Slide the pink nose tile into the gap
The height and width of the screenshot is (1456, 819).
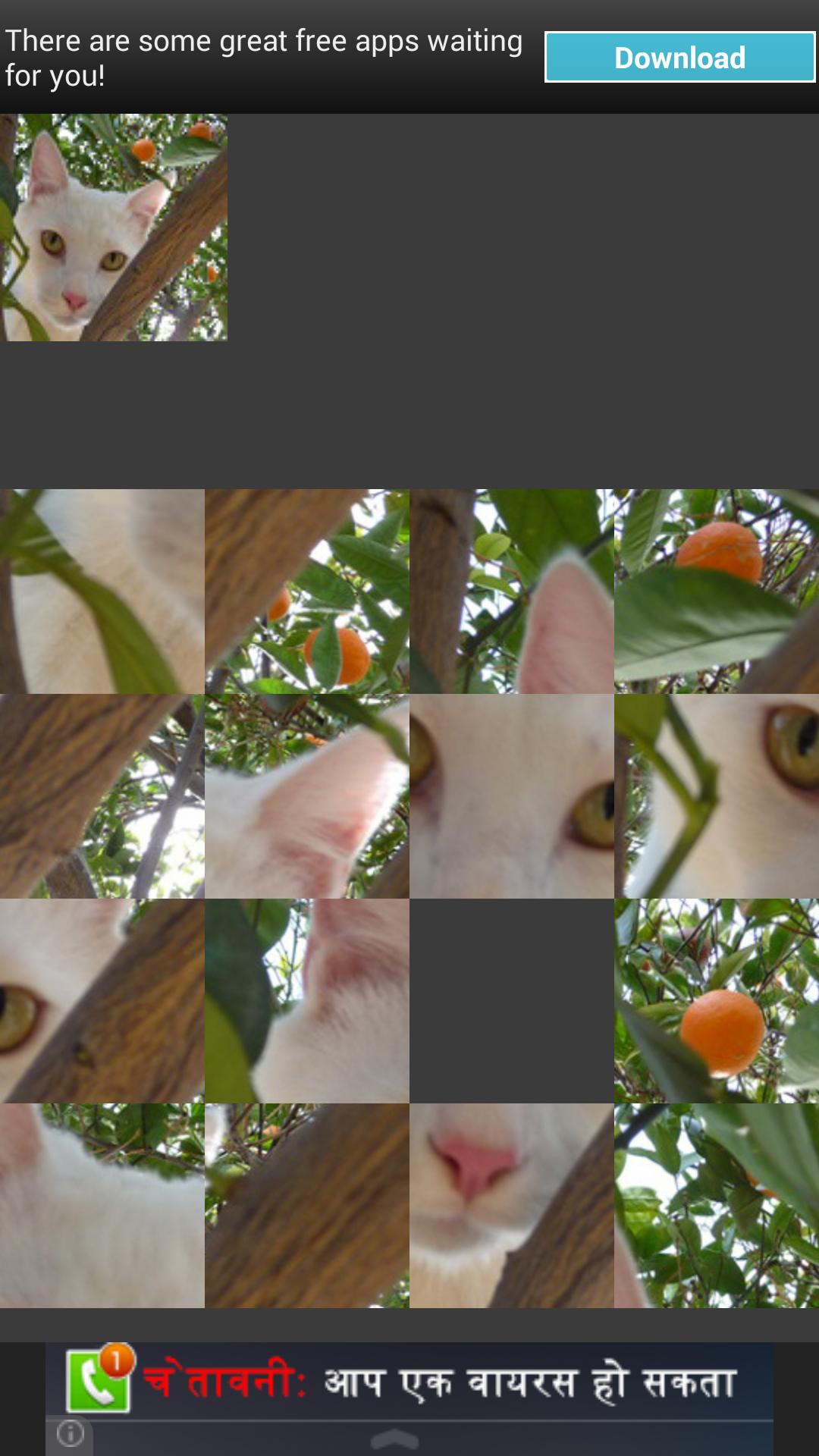click(x=512, y=1205)
